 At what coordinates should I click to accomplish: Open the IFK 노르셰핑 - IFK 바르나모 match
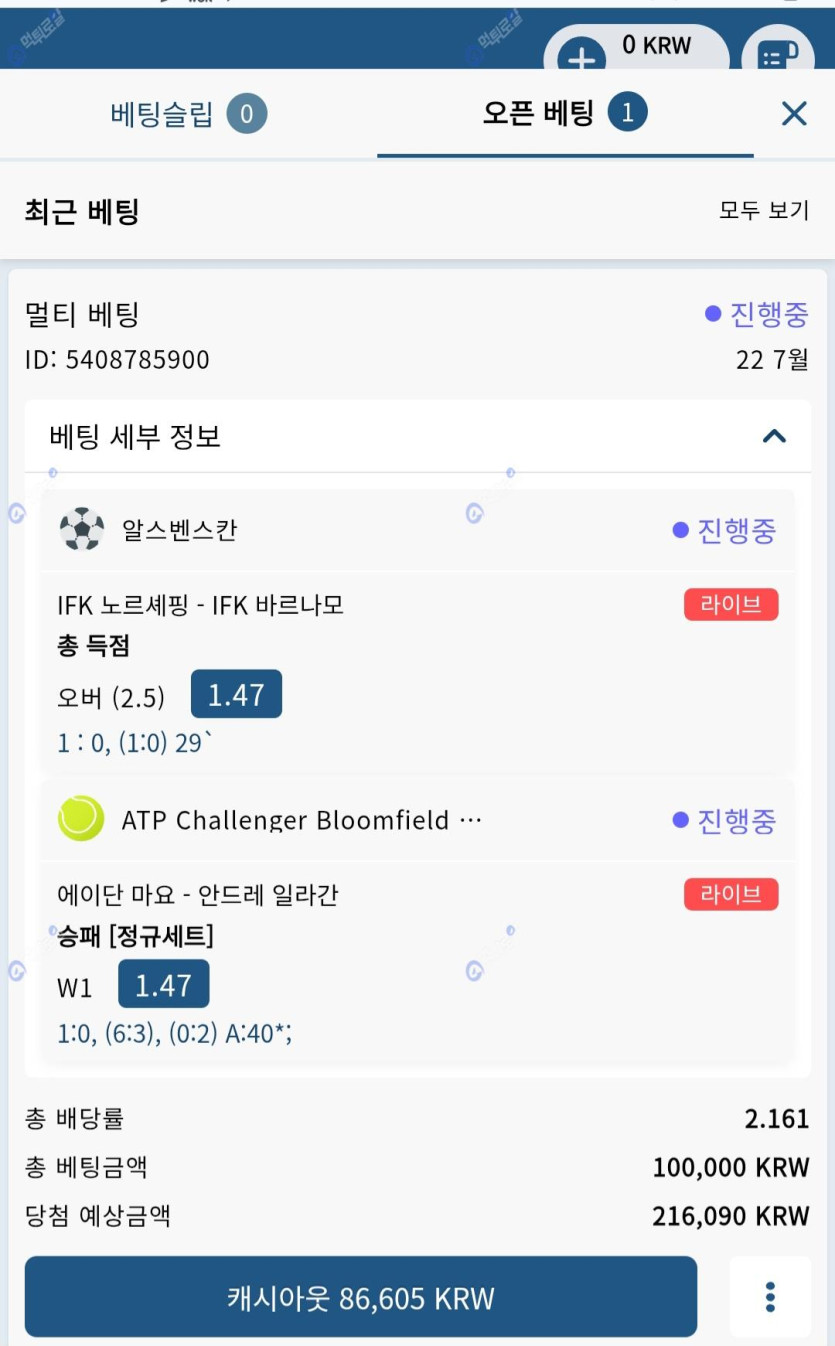pos(200,605)
